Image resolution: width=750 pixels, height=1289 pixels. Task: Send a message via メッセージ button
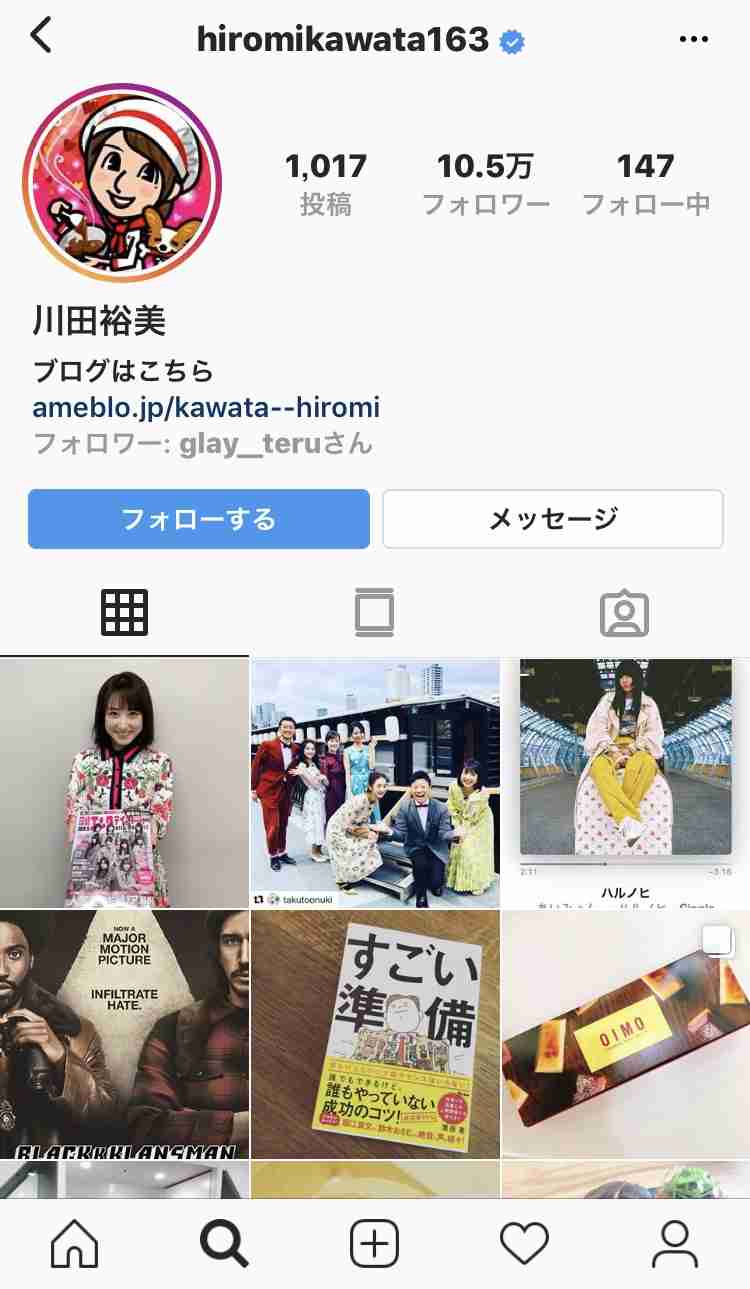click(553, 519)
